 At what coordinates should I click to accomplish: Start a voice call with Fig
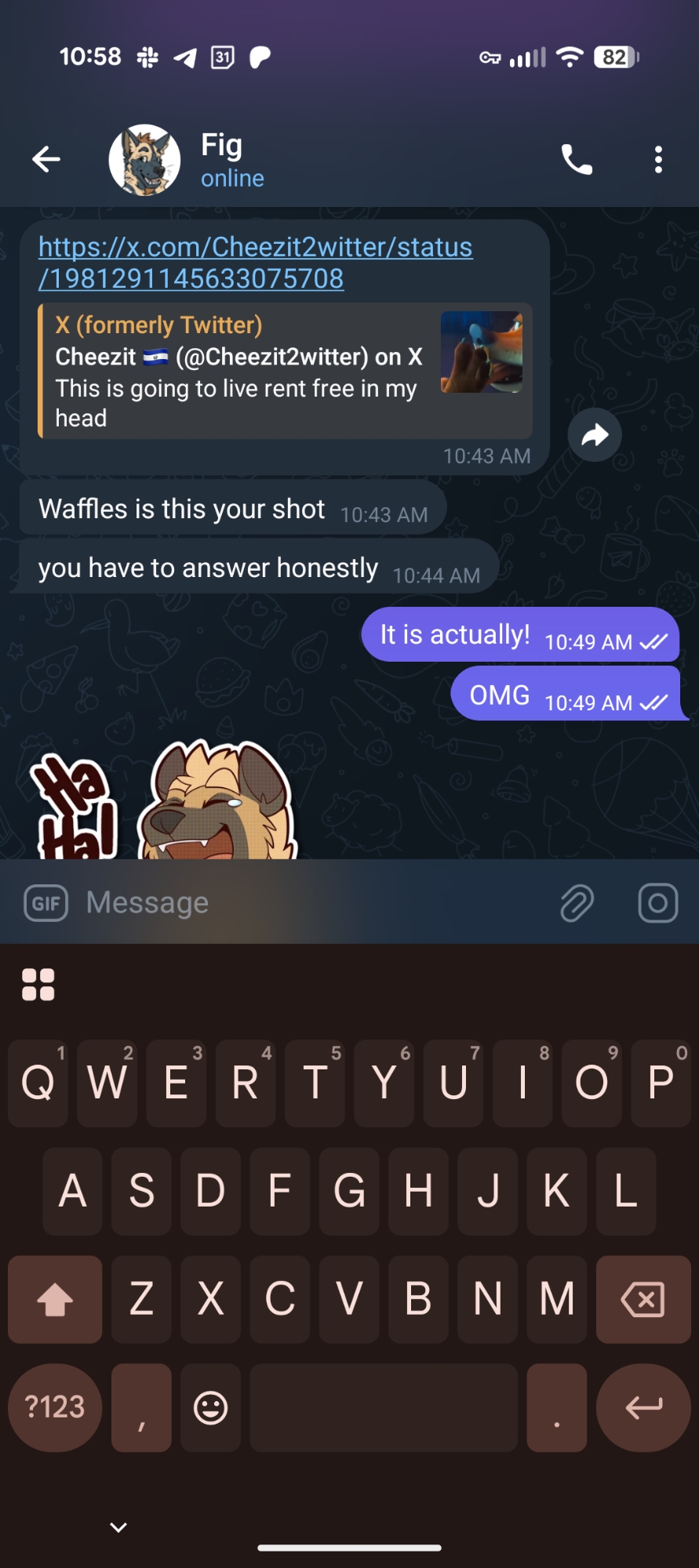tap(577, 160)
